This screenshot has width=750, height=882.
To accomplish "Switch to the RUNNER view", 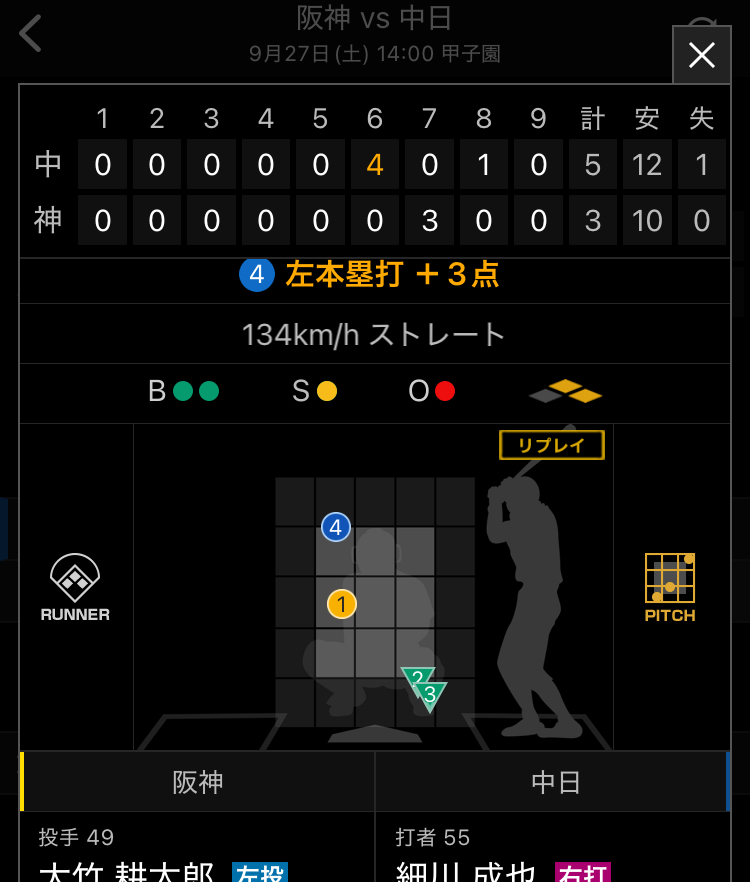I will click(x=75, y=588).
